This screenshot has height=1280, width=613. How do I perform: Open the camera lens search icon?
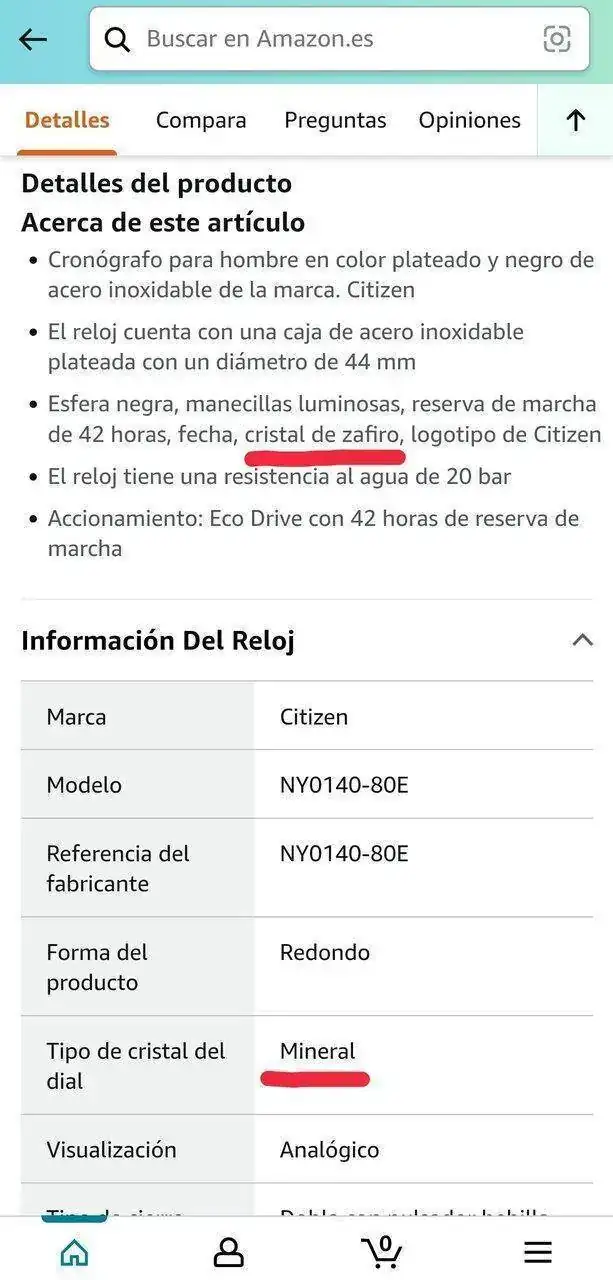[557, 40]
